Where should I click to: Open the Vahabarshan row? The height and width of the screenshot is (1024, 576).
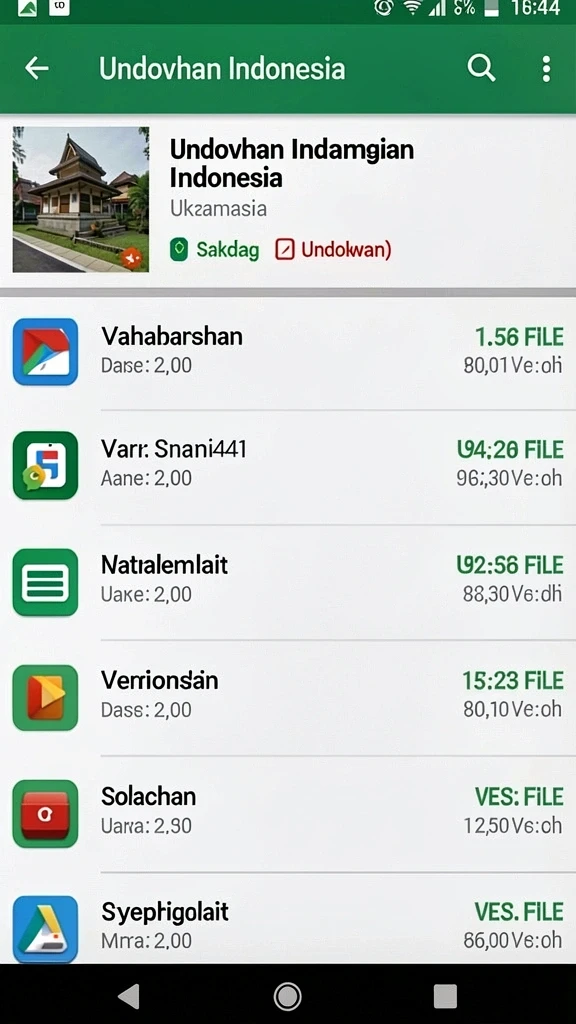288,351
